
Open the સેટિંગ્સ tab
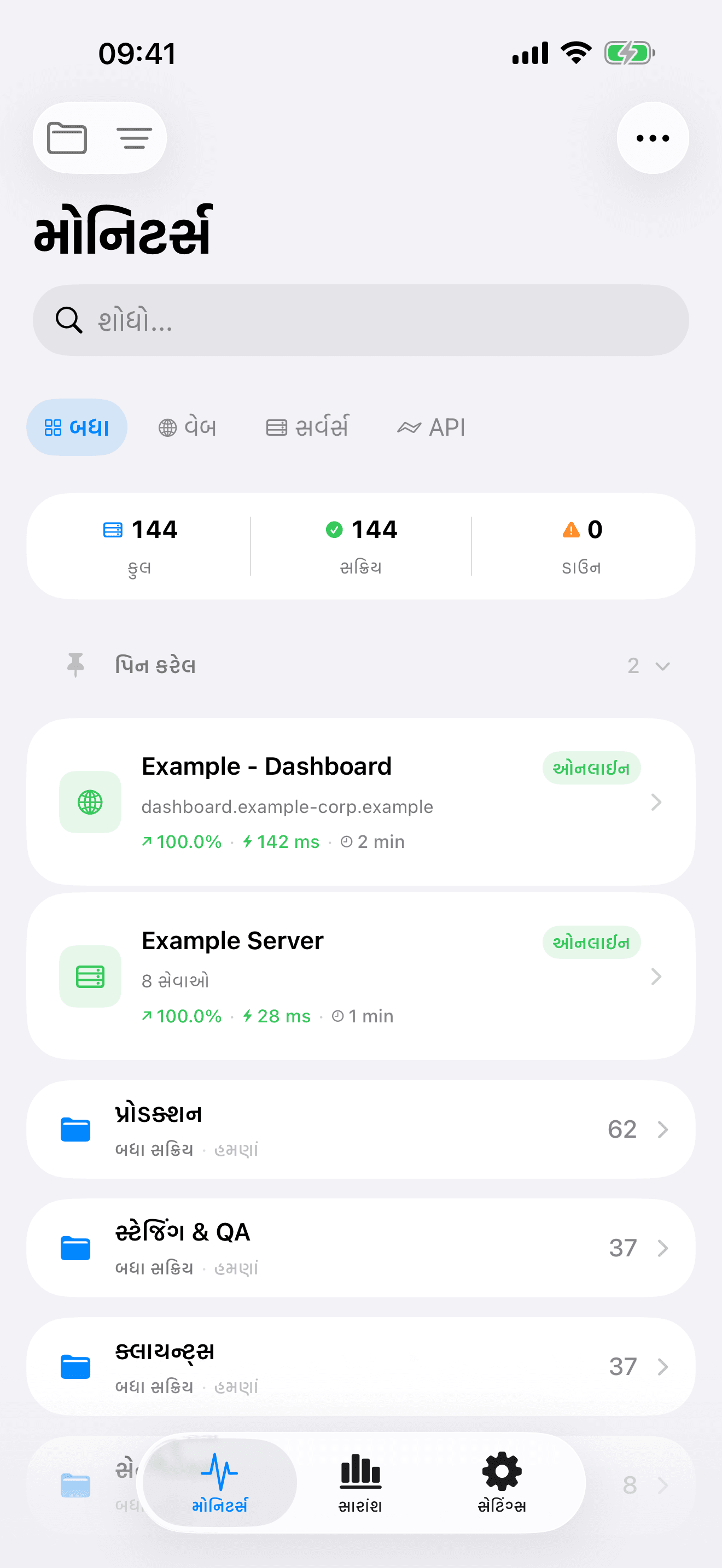[x=502, y=1483]
